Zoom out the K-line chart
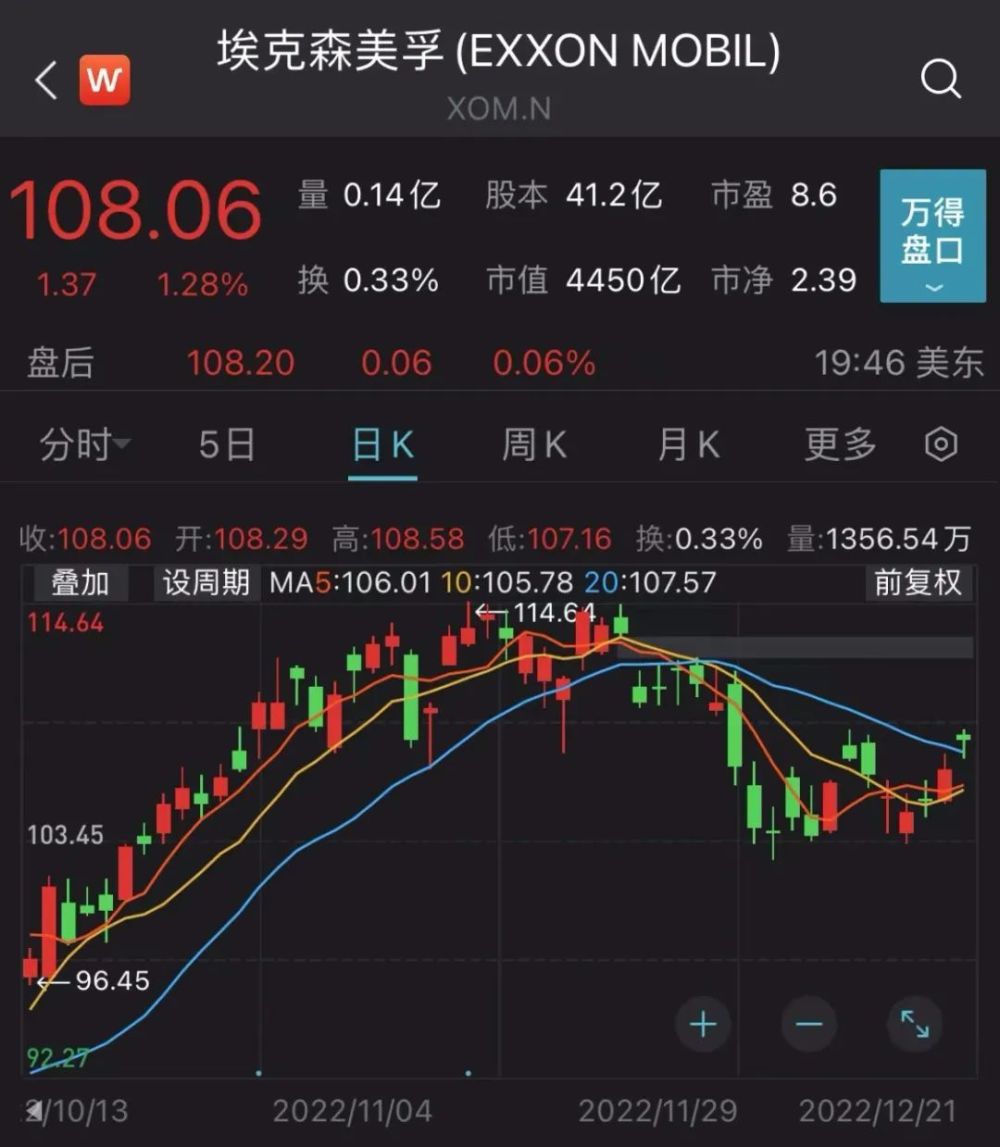The height and width of the screenshot is (1147, 1000). (x=808, y=1024)
